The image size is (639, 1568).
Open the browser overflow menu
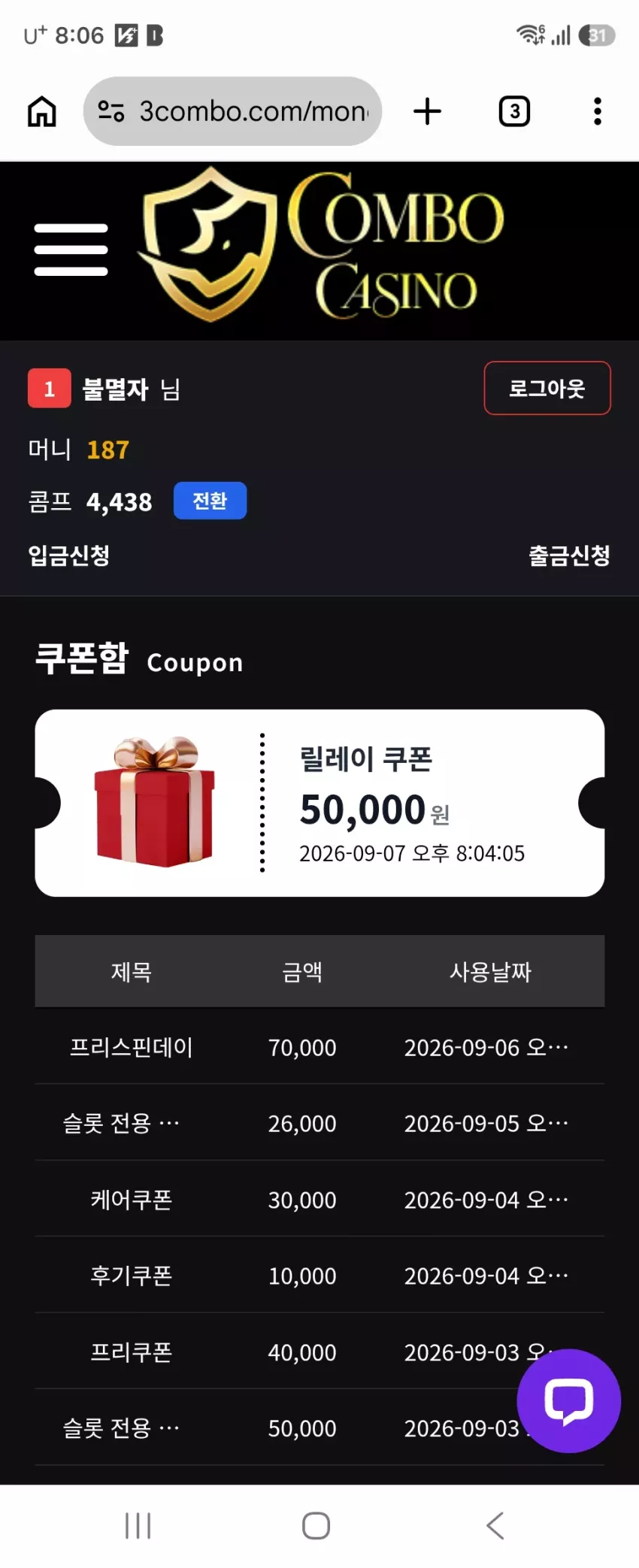(598, 111)
